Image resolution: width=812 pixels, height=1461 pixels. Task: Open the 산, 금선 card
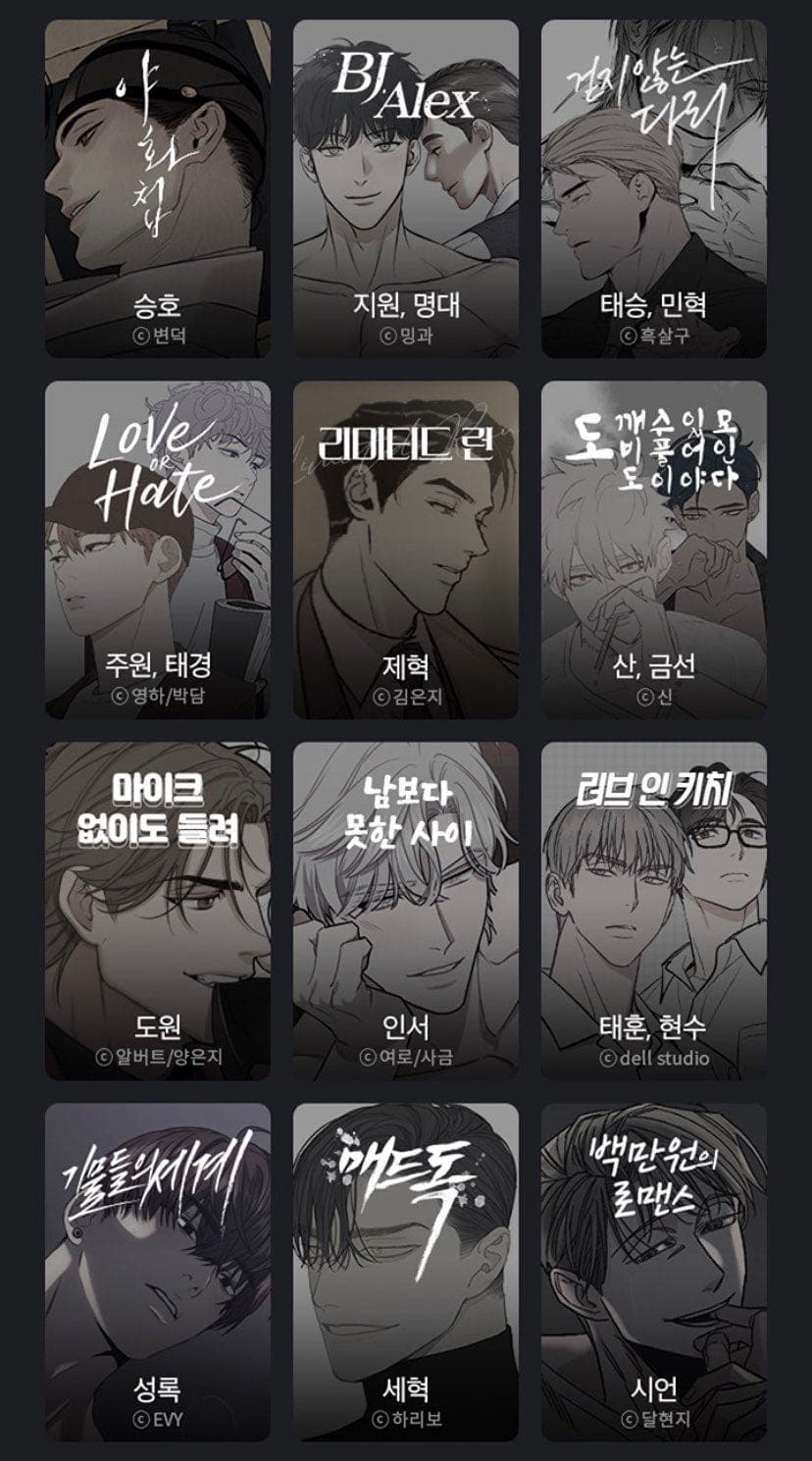[x=654, y=549]
